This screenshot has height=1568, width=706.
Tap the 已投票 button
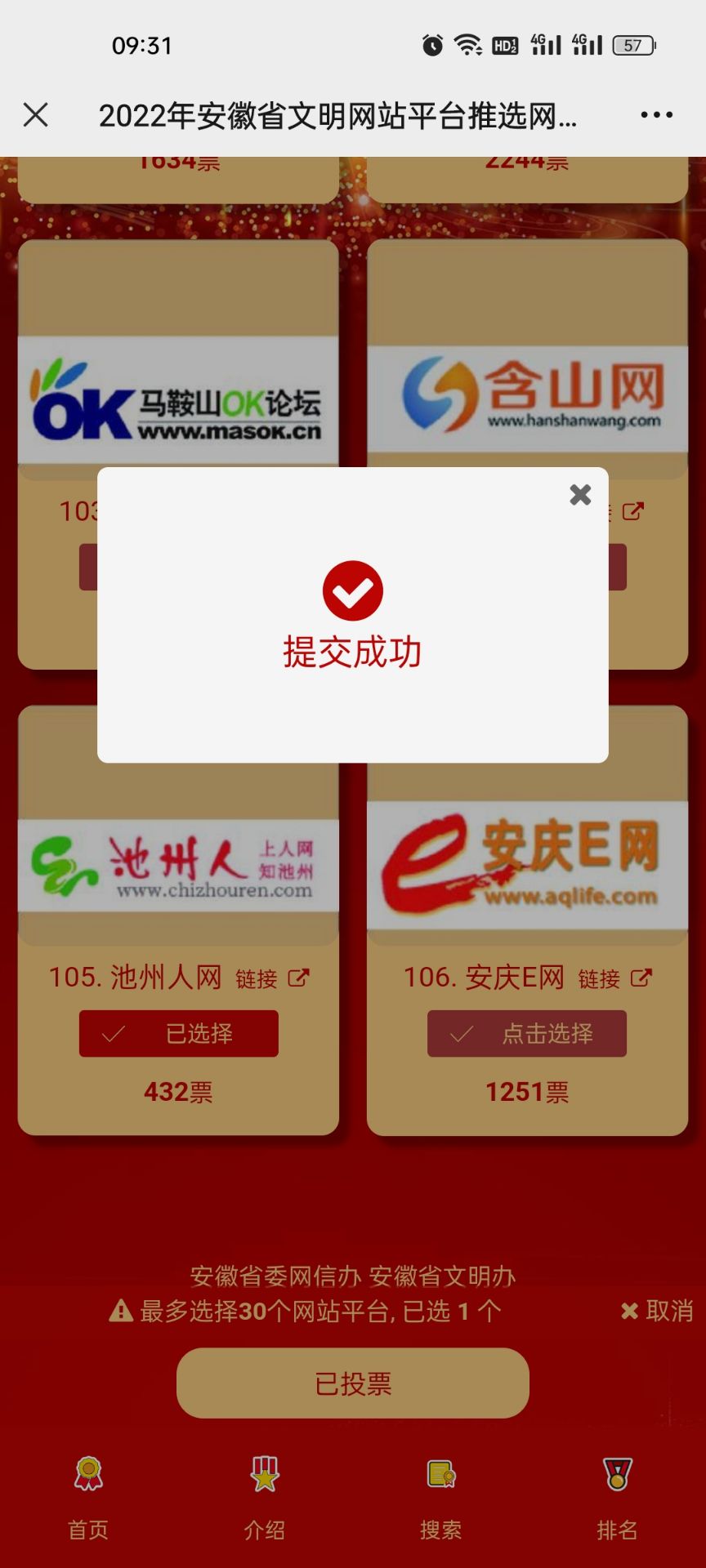tap(353, 1383)
